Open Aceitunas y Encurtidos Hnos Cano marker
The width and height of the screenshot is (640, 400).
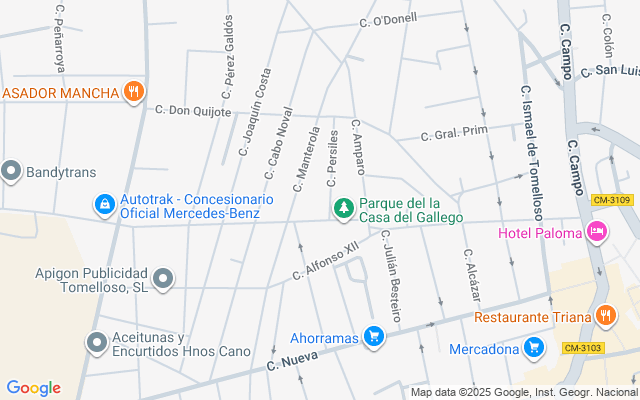coord(97,344)
